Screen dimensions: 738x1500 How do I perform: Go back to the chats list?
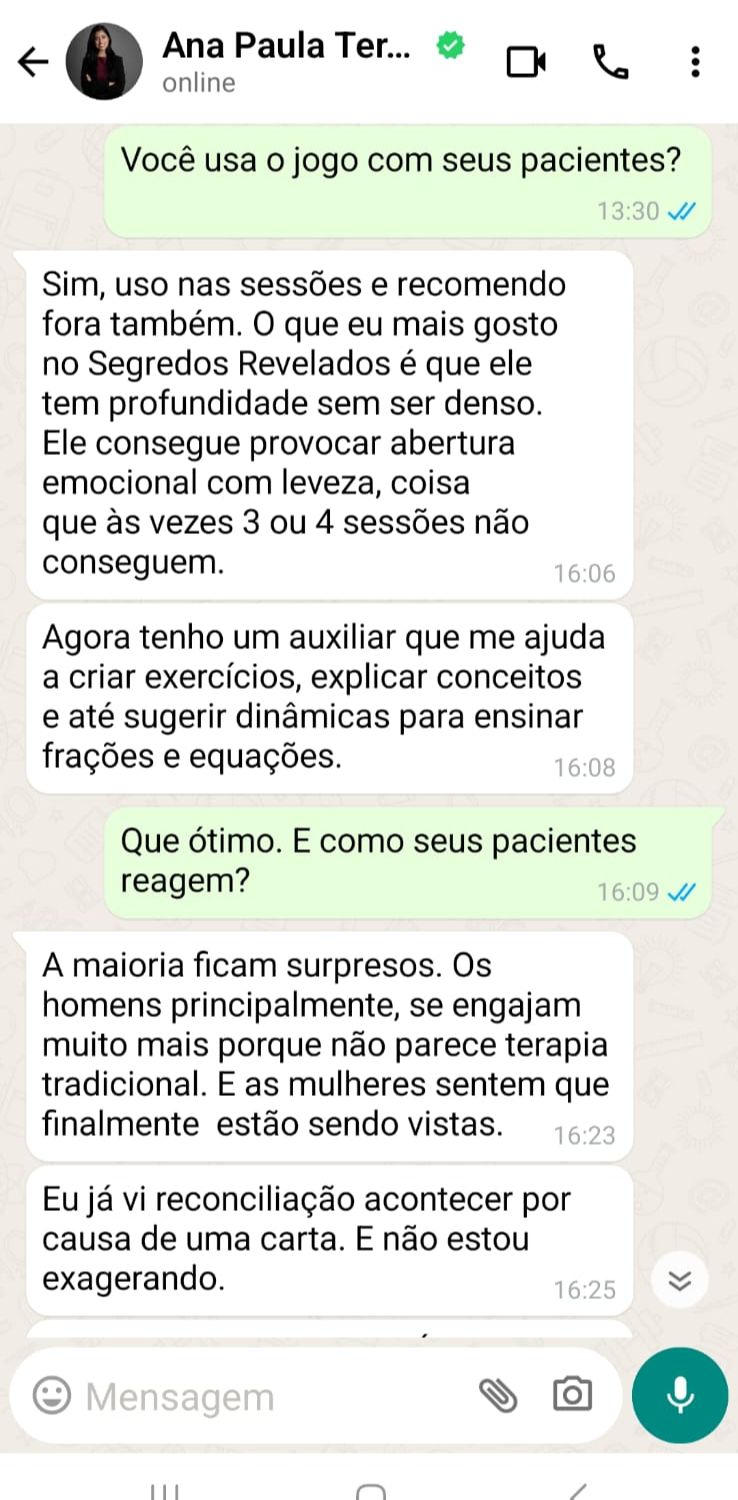coord(33,63)
